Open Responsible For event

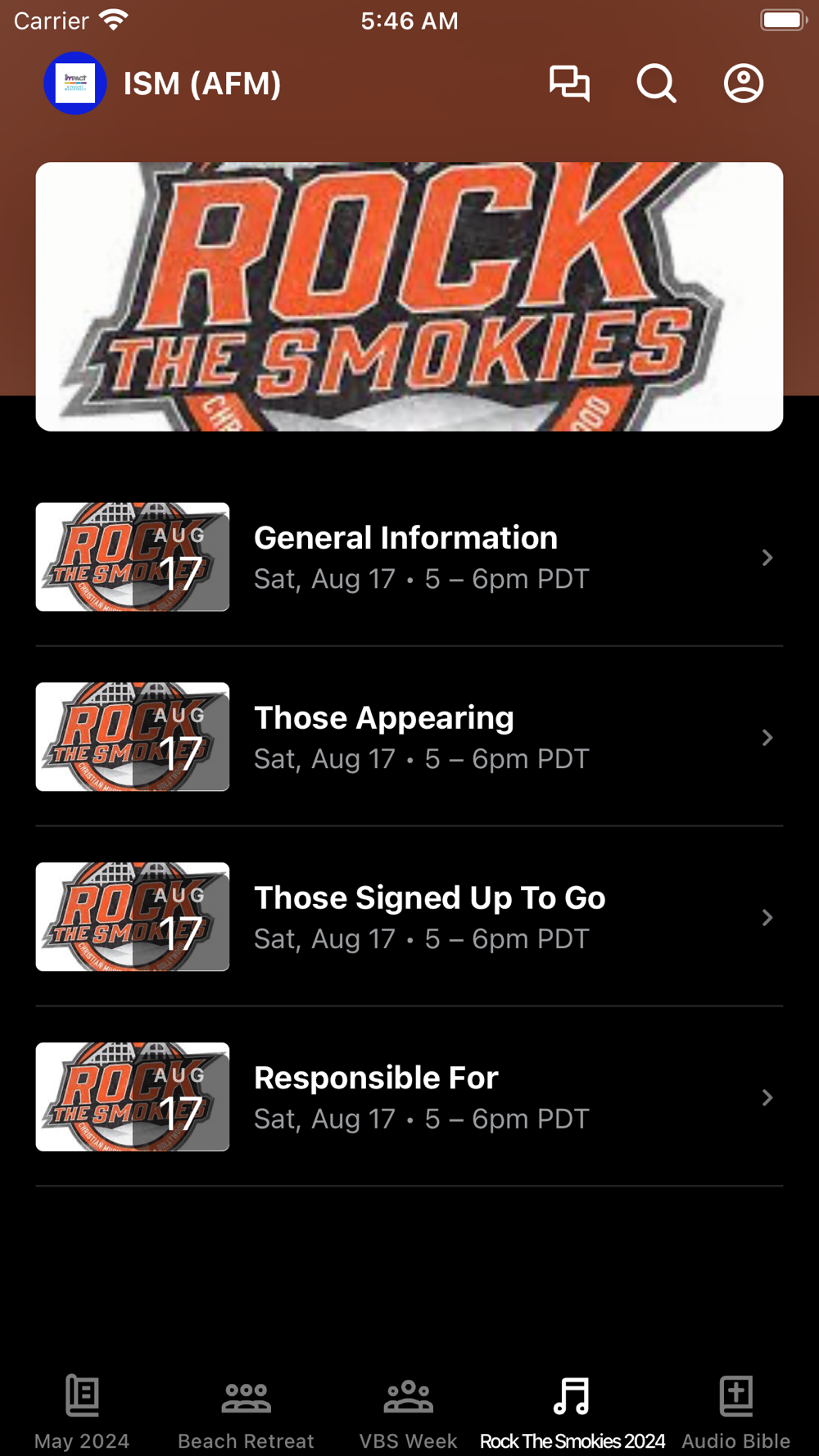tap(409, 1097)
